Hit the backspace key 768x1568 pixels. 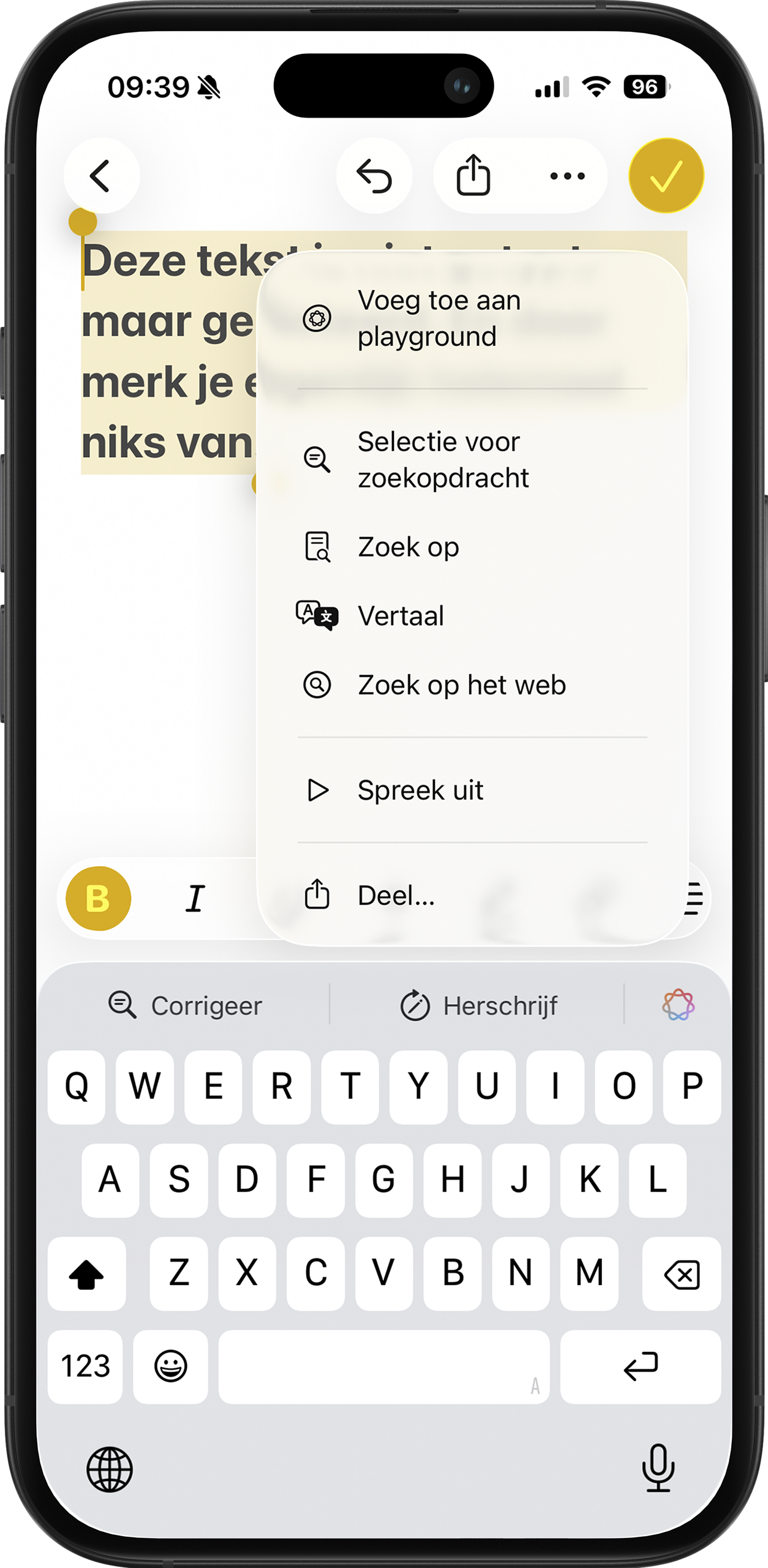681,1275
